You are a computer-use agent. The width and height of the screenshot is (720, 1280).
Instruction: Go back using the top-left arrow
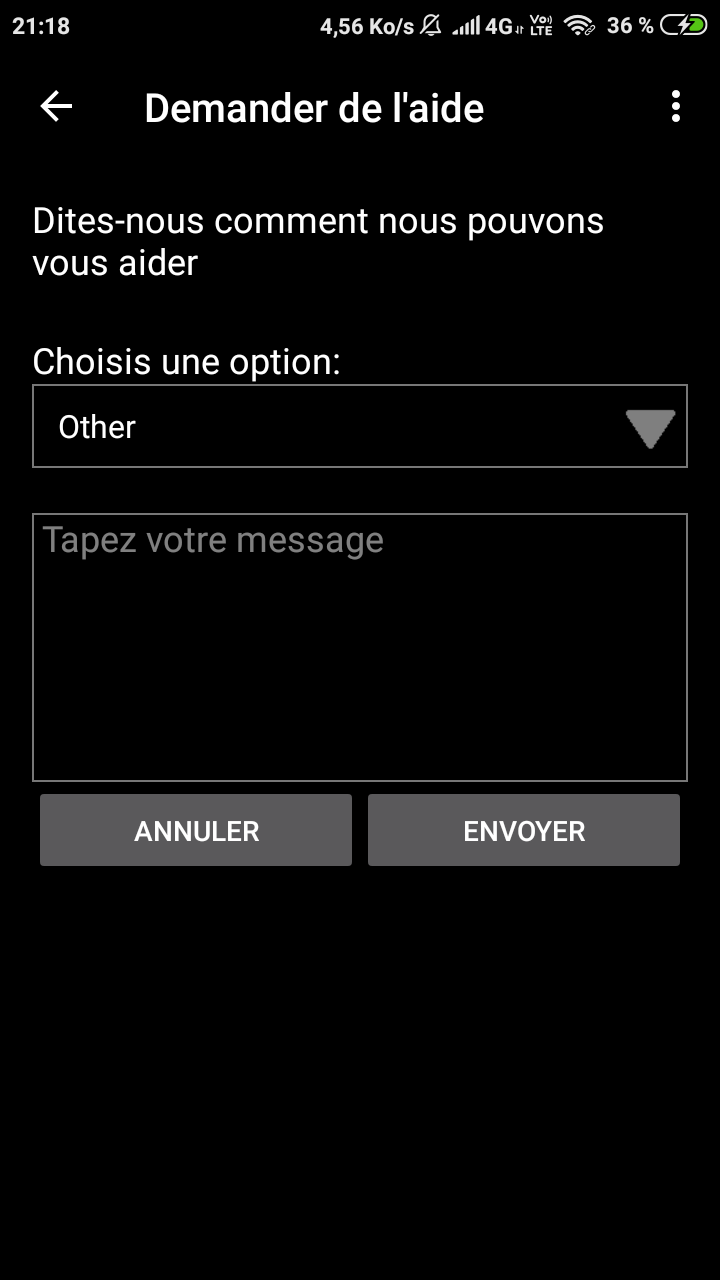point(56,107)
